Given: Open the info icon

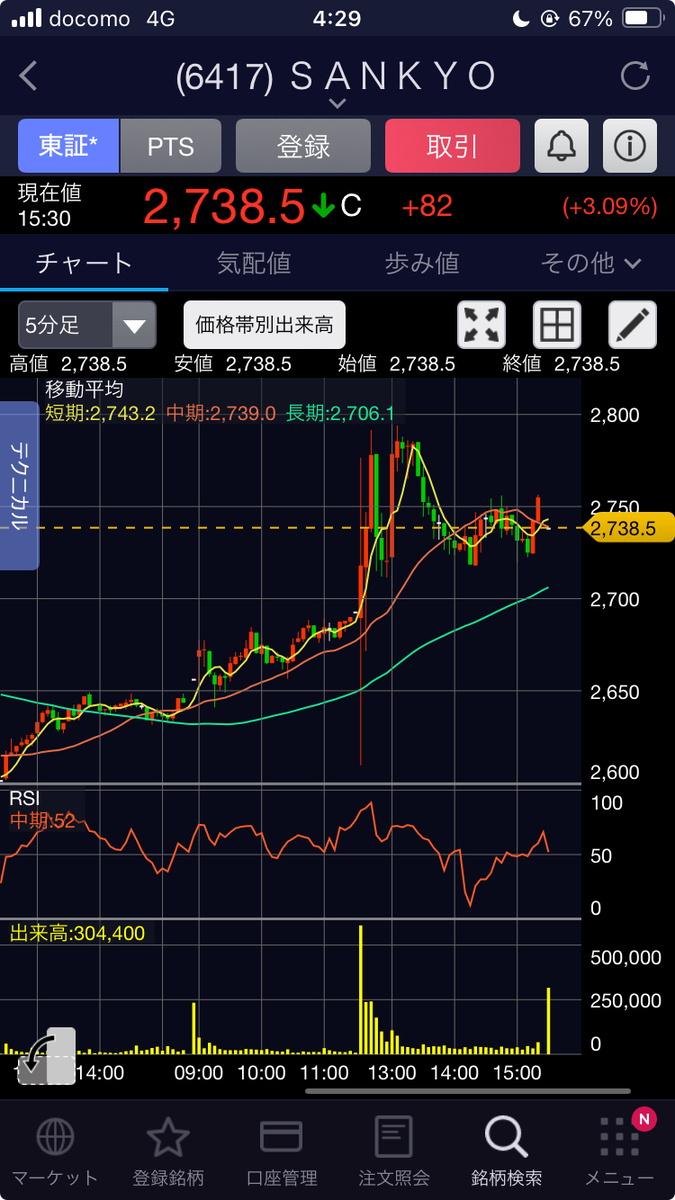Looking at the screenshot, I should click(x=630, y=146).
